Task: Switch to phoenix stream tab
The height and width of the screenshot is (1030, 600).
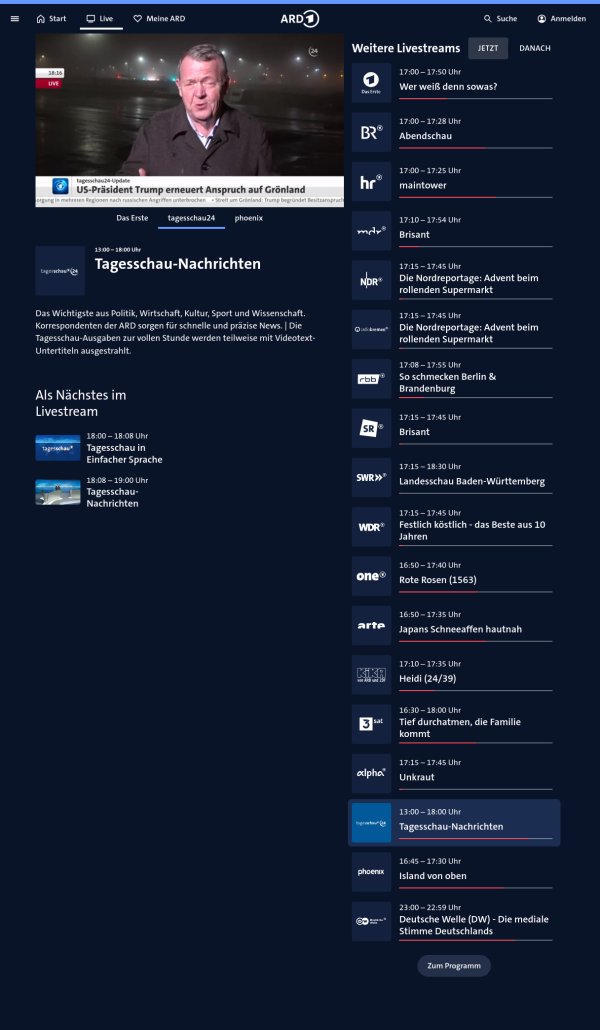Action: (249, 217)
